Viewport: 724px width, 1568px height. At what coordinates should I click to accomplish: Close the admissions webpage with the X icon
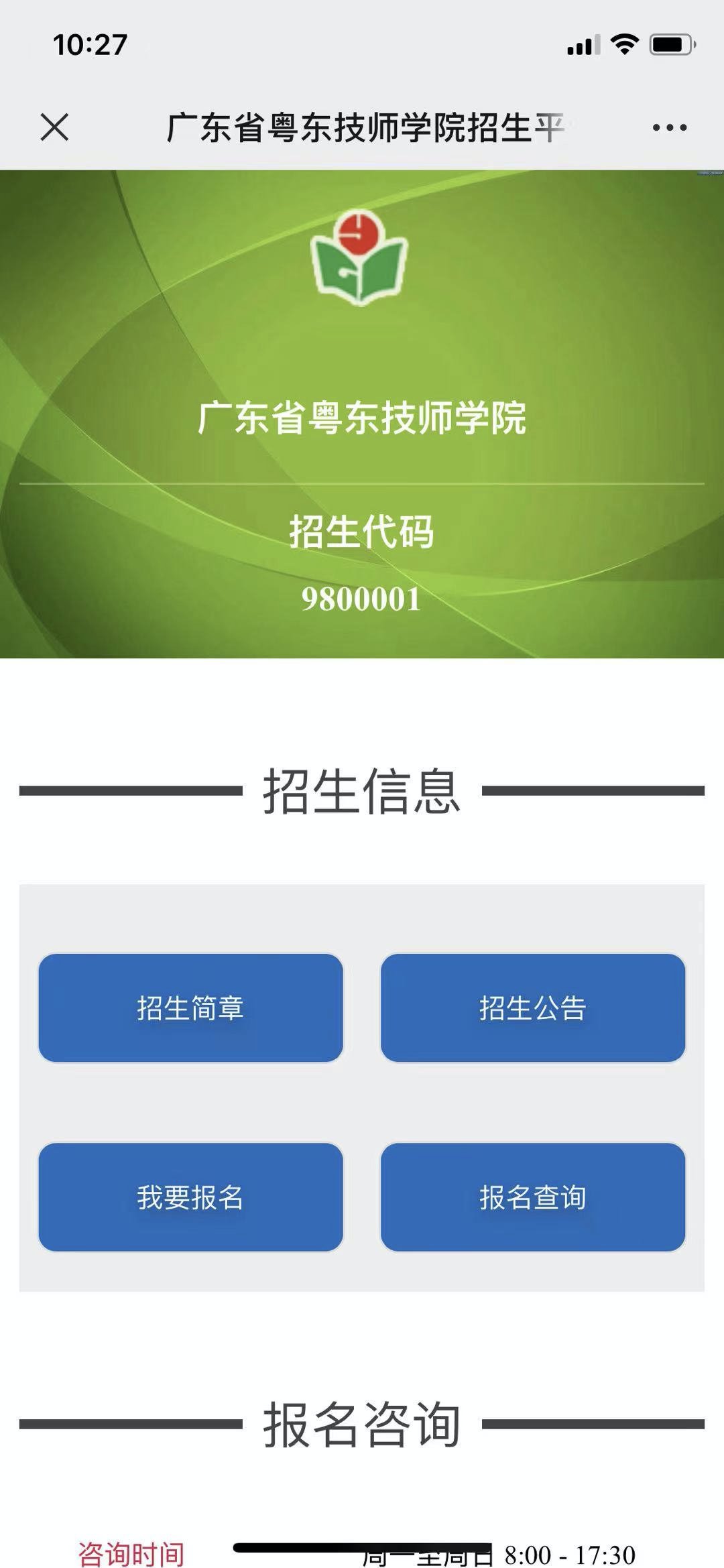(x=54, y=127)
